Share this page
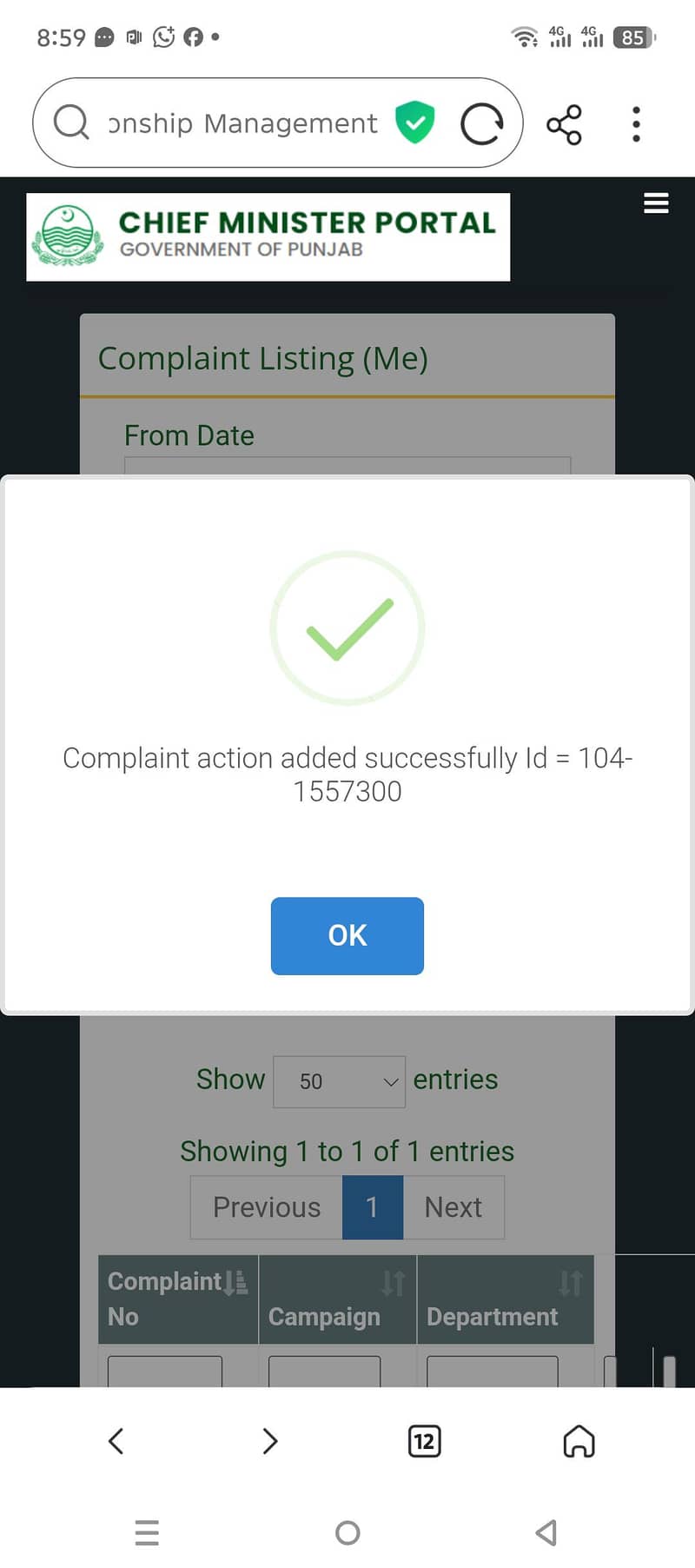This screenshot has width=695, height=1568. 564,124
